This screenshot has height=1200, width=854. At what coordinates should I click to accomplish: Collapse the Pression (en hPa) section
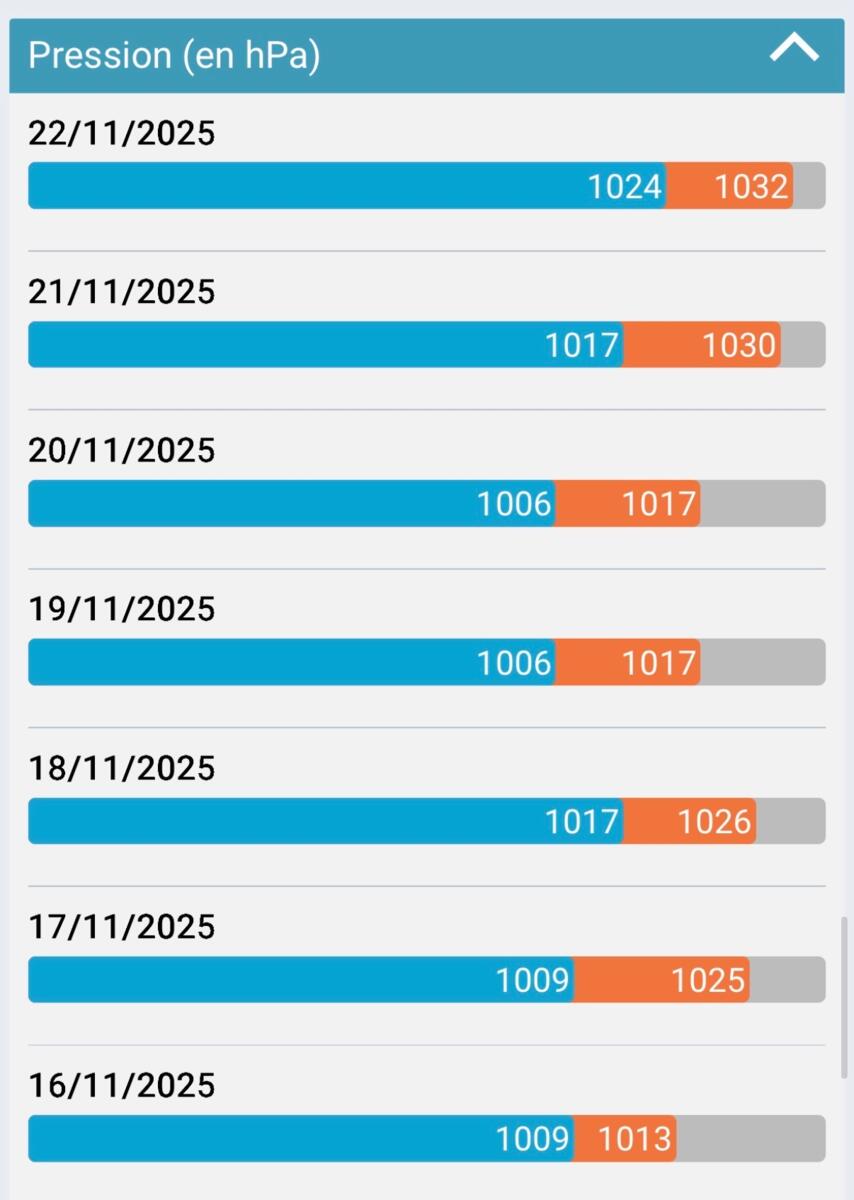click(794, 50)
